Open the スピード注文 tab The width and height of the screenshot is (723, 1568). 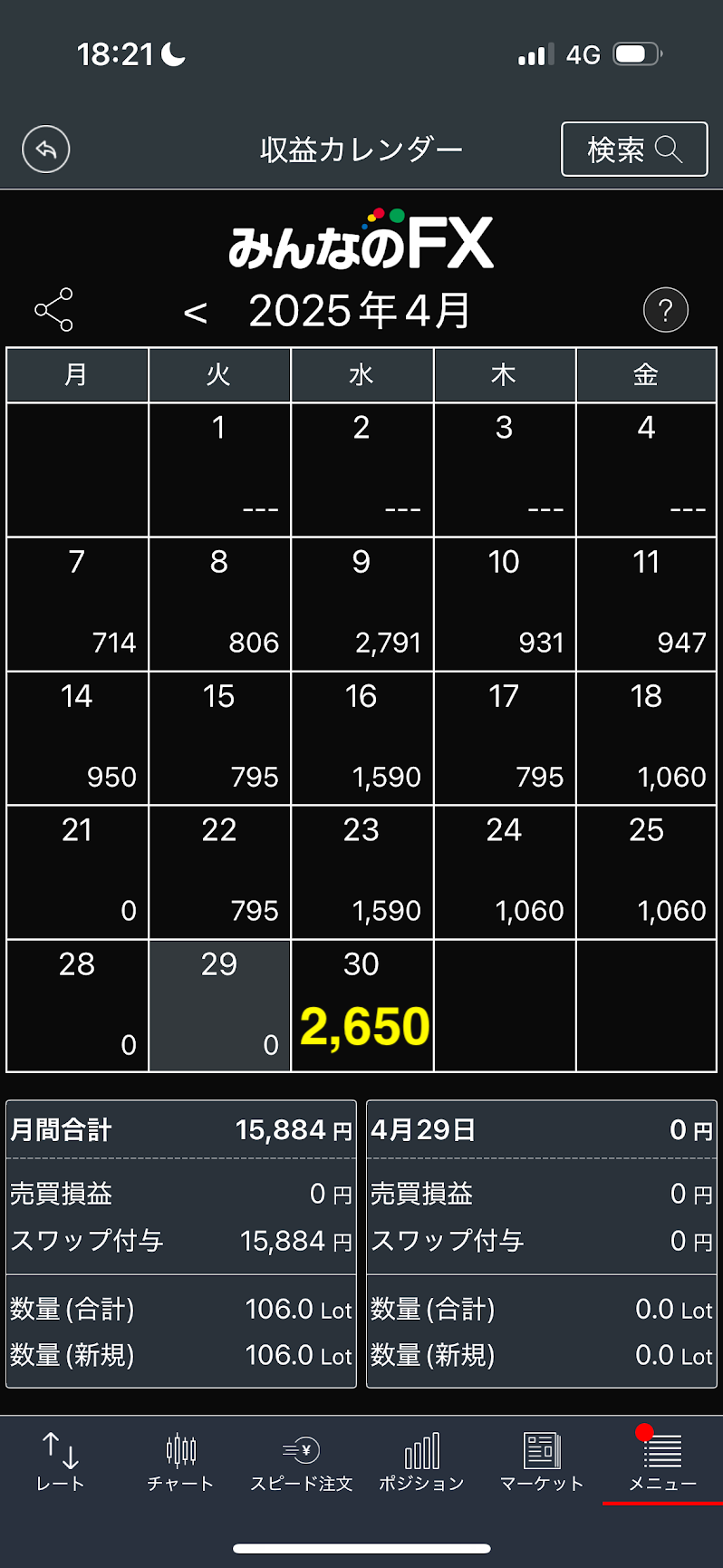(x=301, y=1461)
